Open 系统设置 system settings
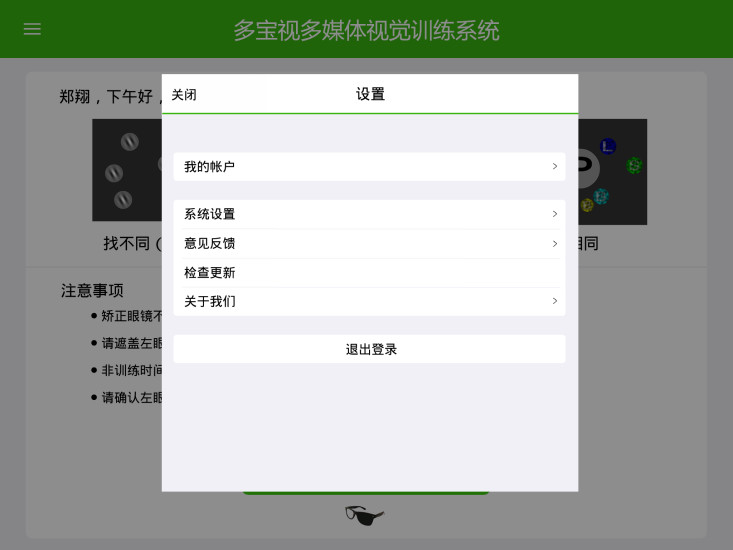Viewport: 733px width, 550px height. coord(369,214)
